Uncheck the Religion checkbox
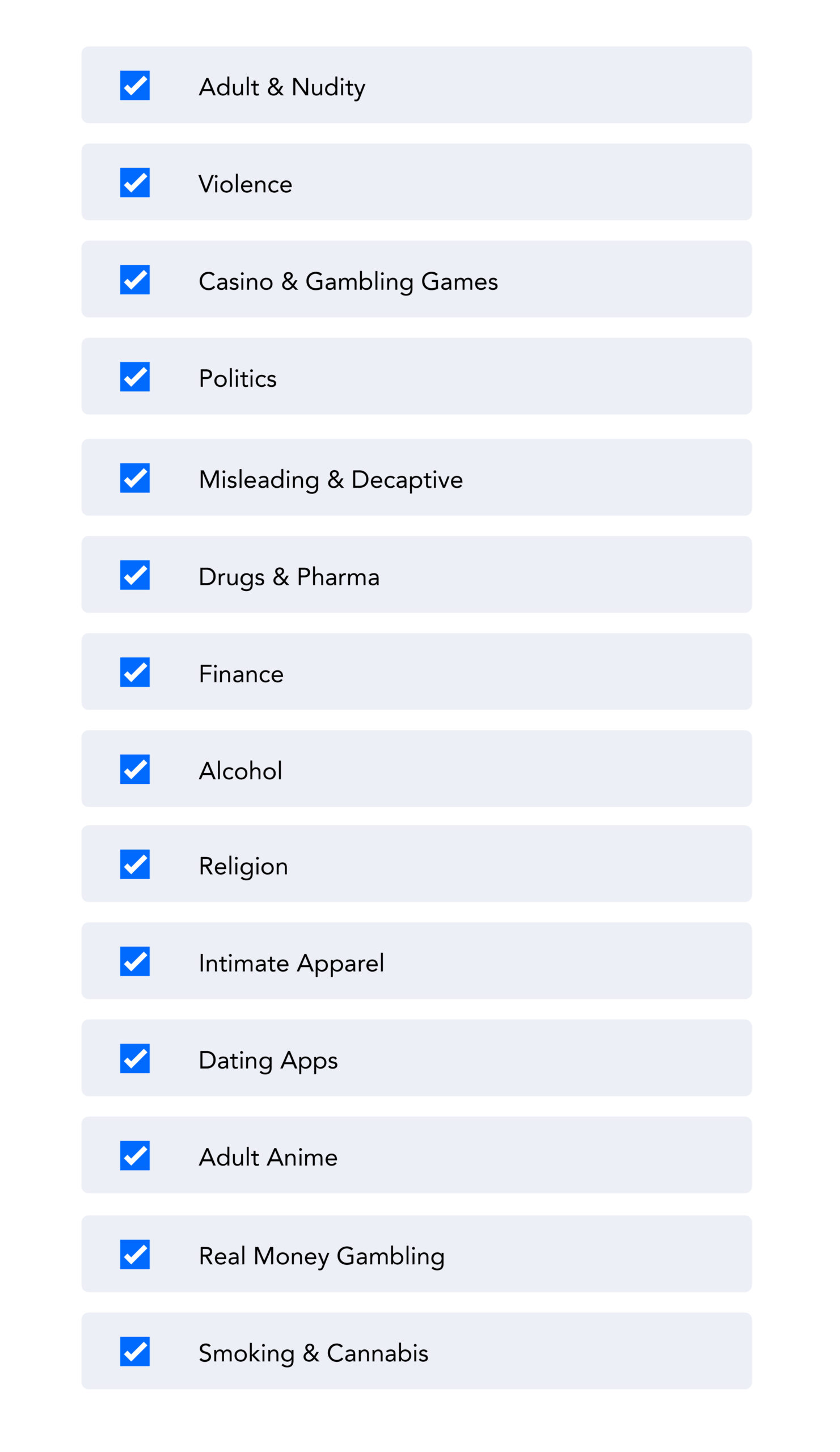This screenshot has width=840, height=1452. pos(135,864)
